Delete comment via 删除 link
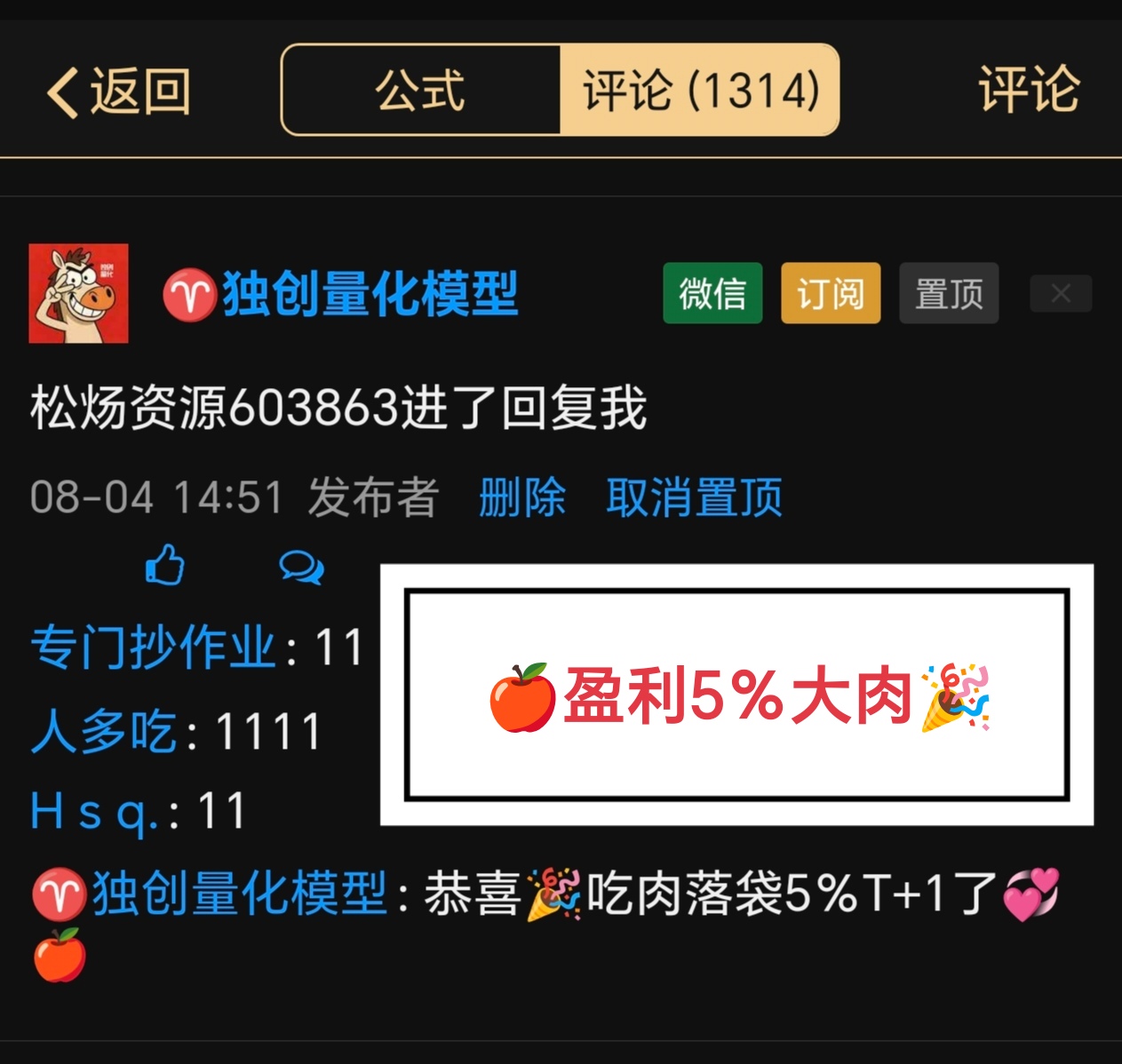Viewport: 1122px width, 1064px height. pyautogui.click(x=521, y=496)
